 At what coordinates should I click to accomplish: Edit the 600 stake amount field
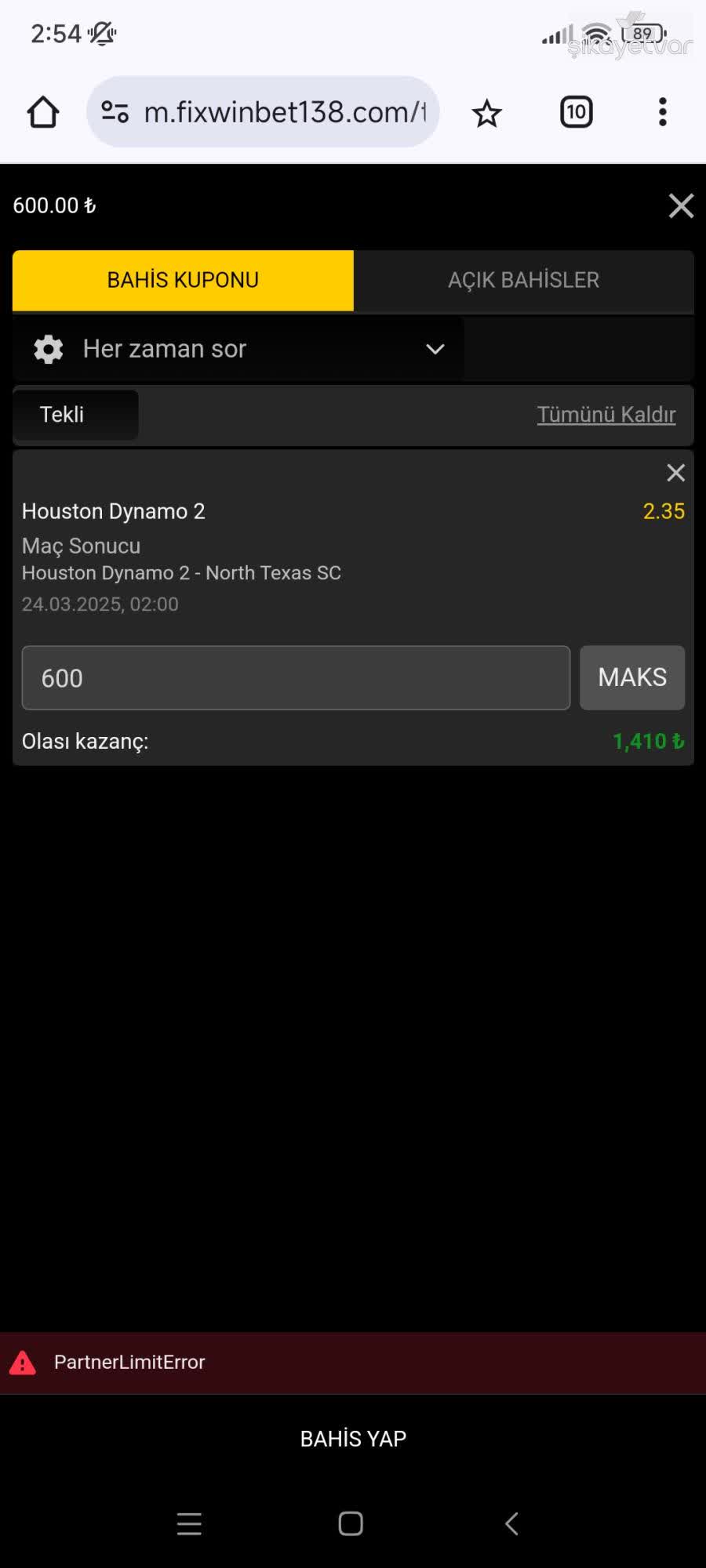296,678
